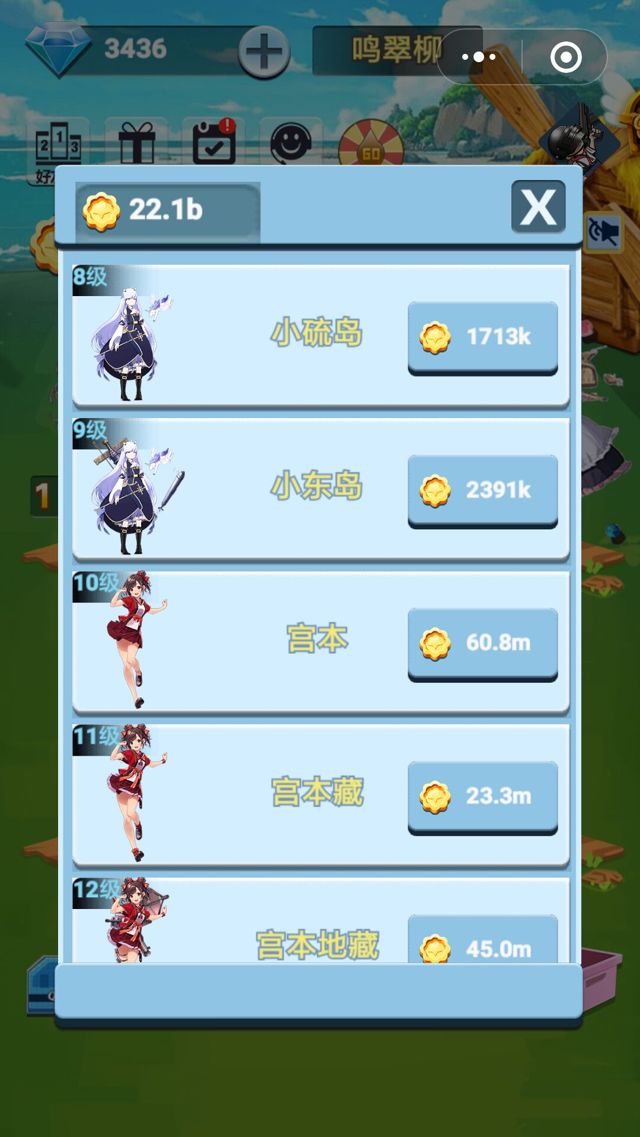Buy 小硫岛 for 1713k coins
The width and height of the screenshot is (640, 1137).
(x=482, y=337)
